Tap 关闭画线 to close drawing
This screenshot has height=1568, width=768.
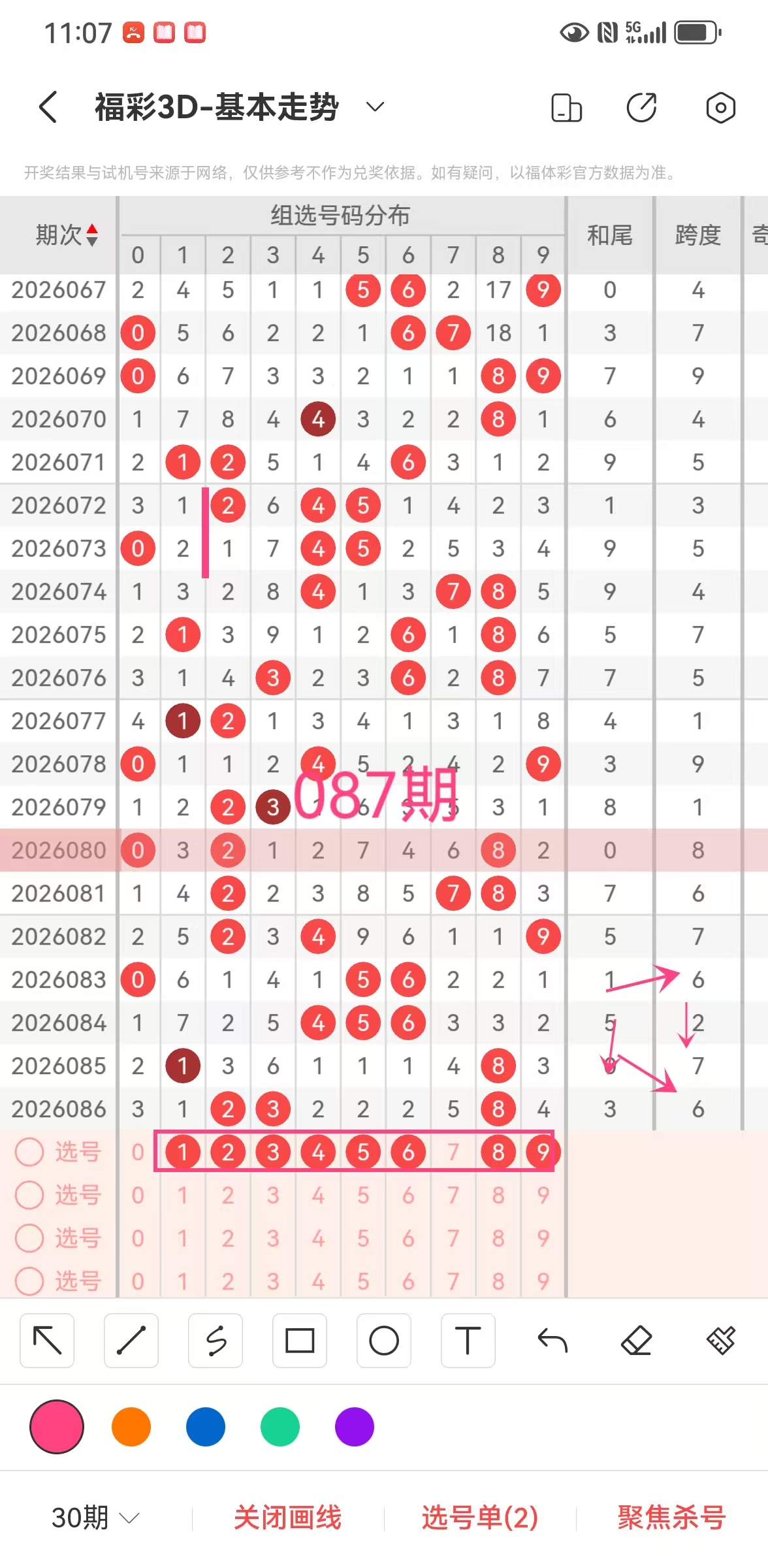288,1518
